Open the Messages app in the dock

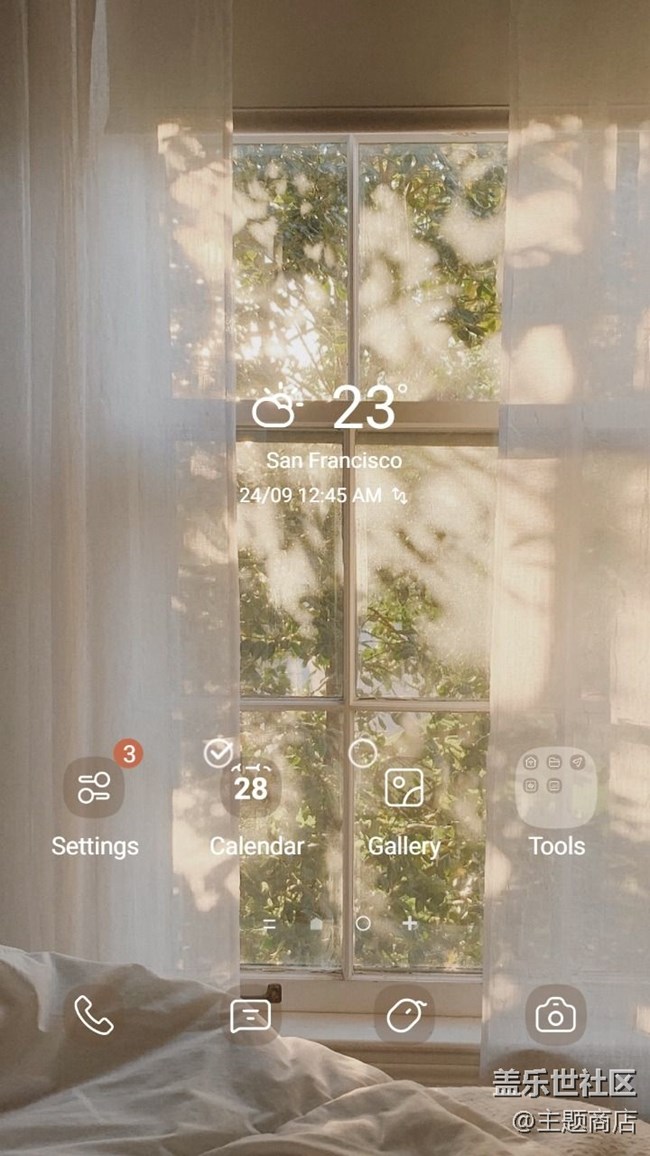[x=251, y=1016]
